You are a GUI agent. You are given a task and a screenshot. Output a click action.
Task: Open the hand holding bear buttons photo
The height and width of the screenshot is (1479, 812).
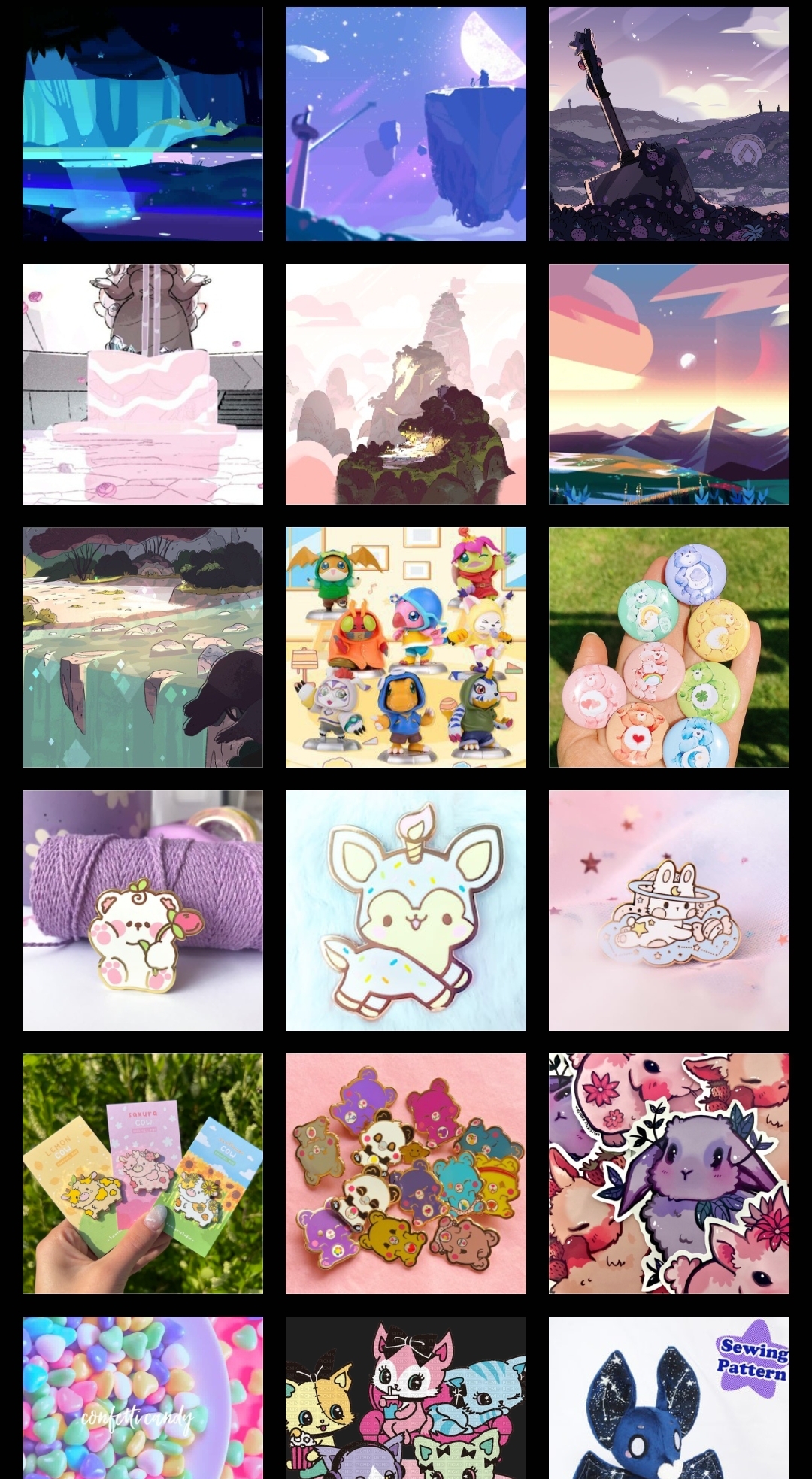point(669,647)
